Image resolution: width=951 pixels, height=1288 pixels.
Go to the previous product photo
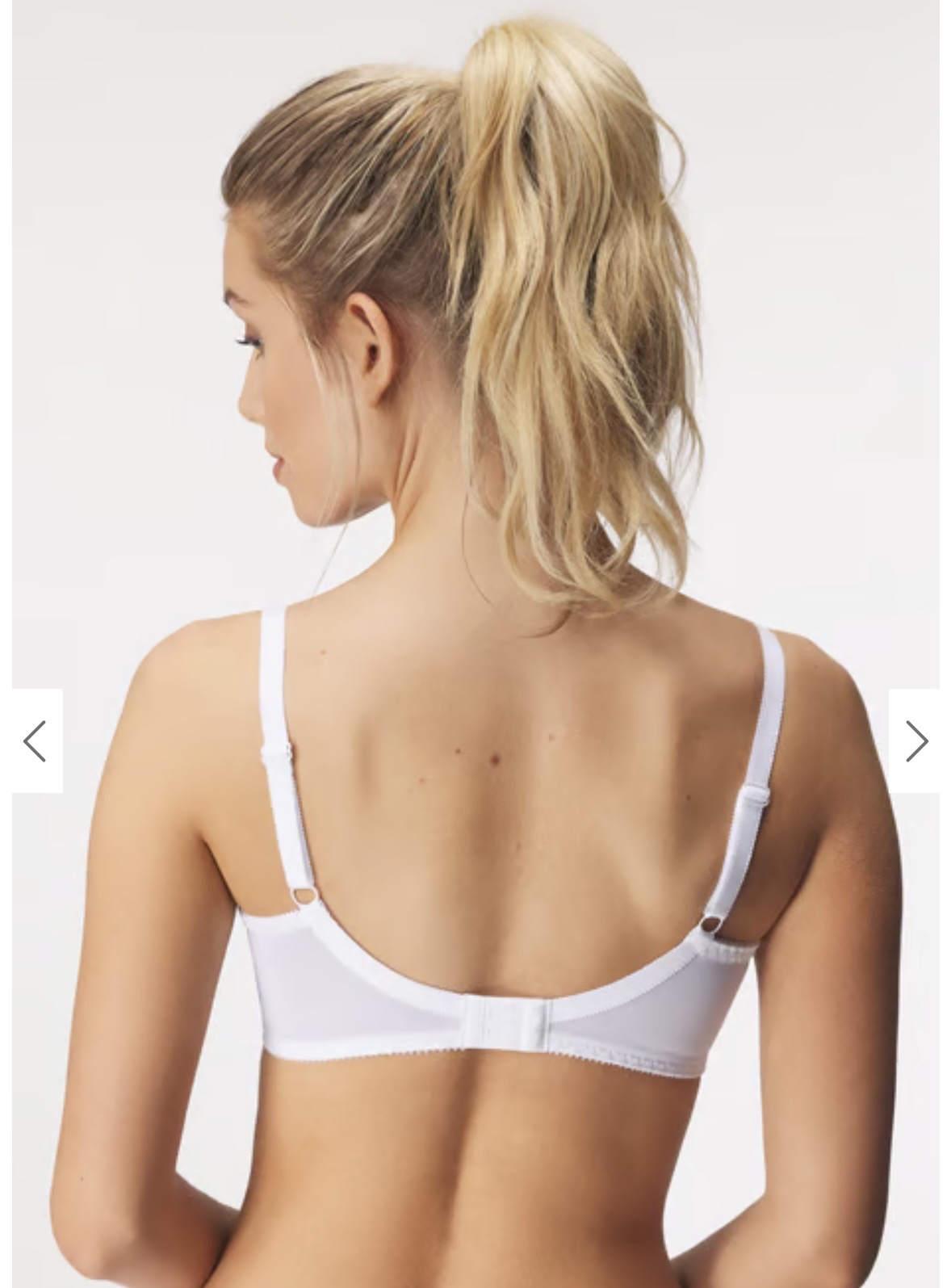tap(36, 740)
